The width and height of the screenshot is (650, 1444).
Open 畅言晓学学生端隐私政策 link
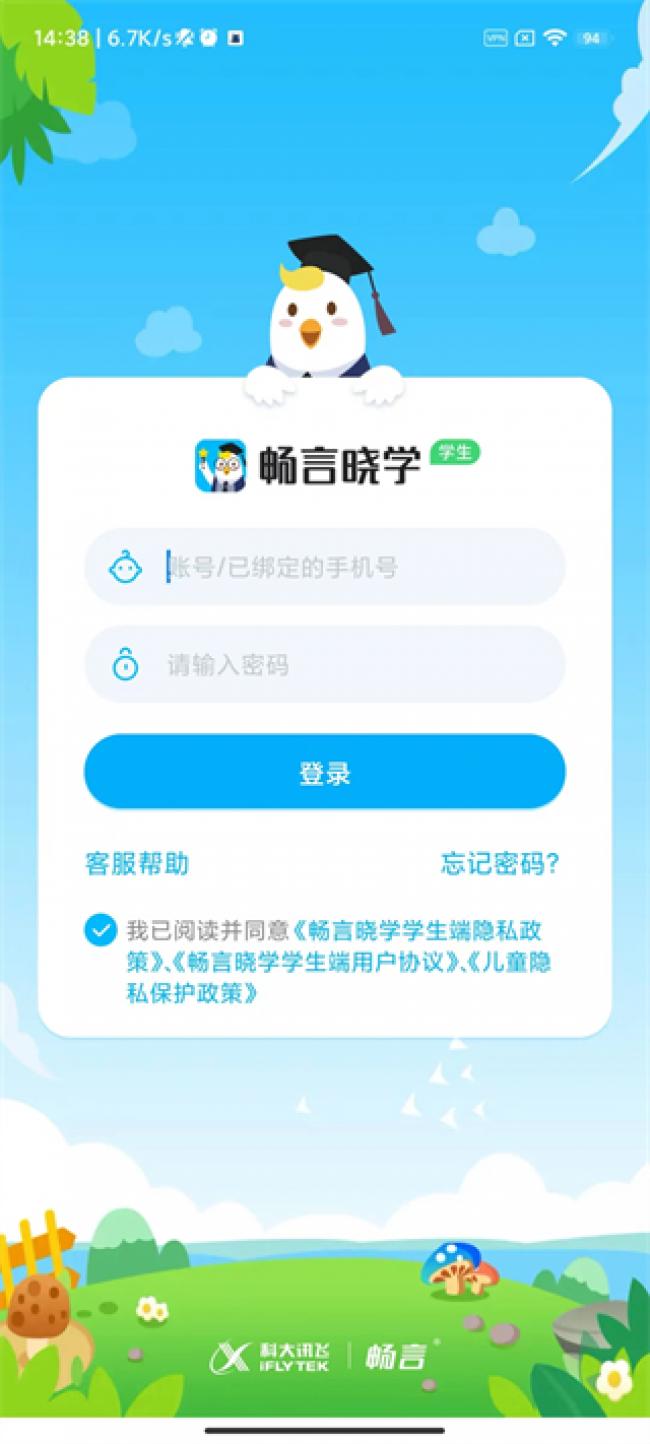[420, 931]
